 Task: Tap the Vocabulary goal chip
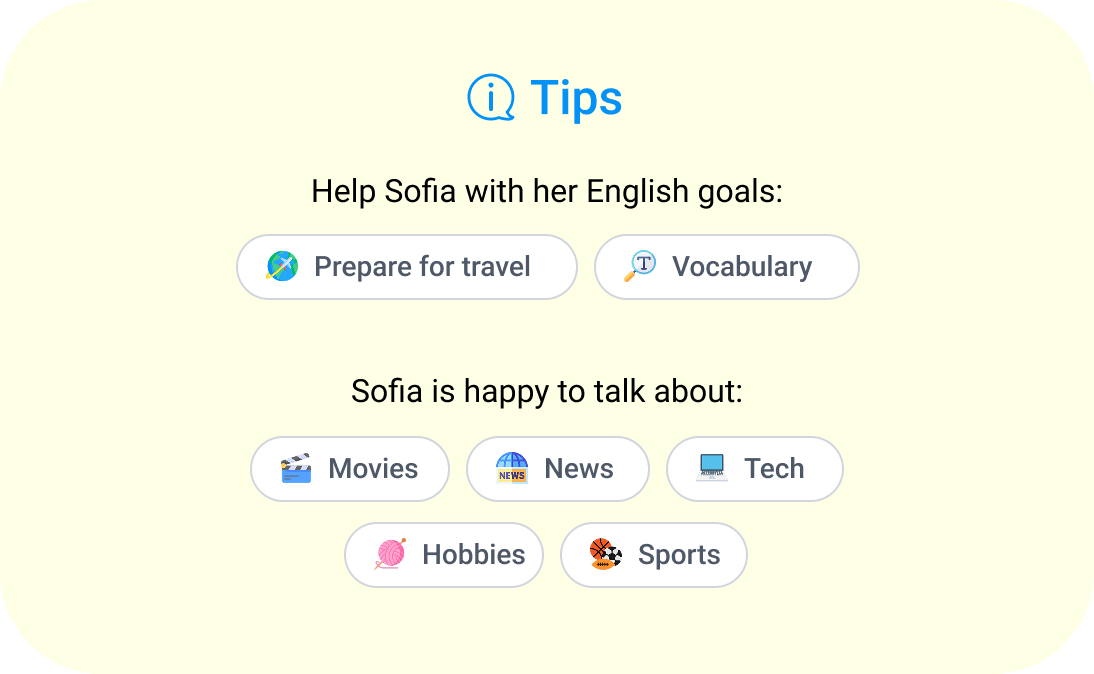[x=726, y=267]
